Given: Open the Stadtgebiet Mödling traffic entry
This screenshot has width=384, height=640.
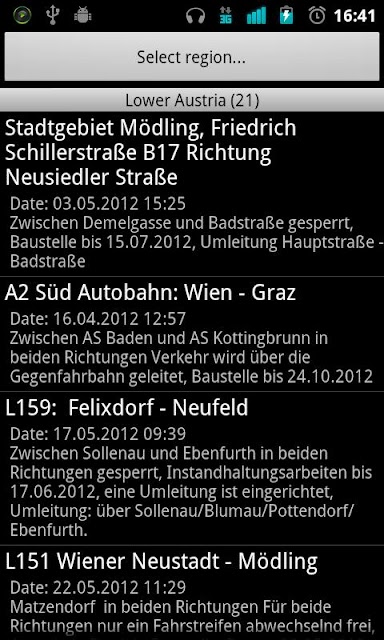Looking at the screenshot, I should 192,194.
